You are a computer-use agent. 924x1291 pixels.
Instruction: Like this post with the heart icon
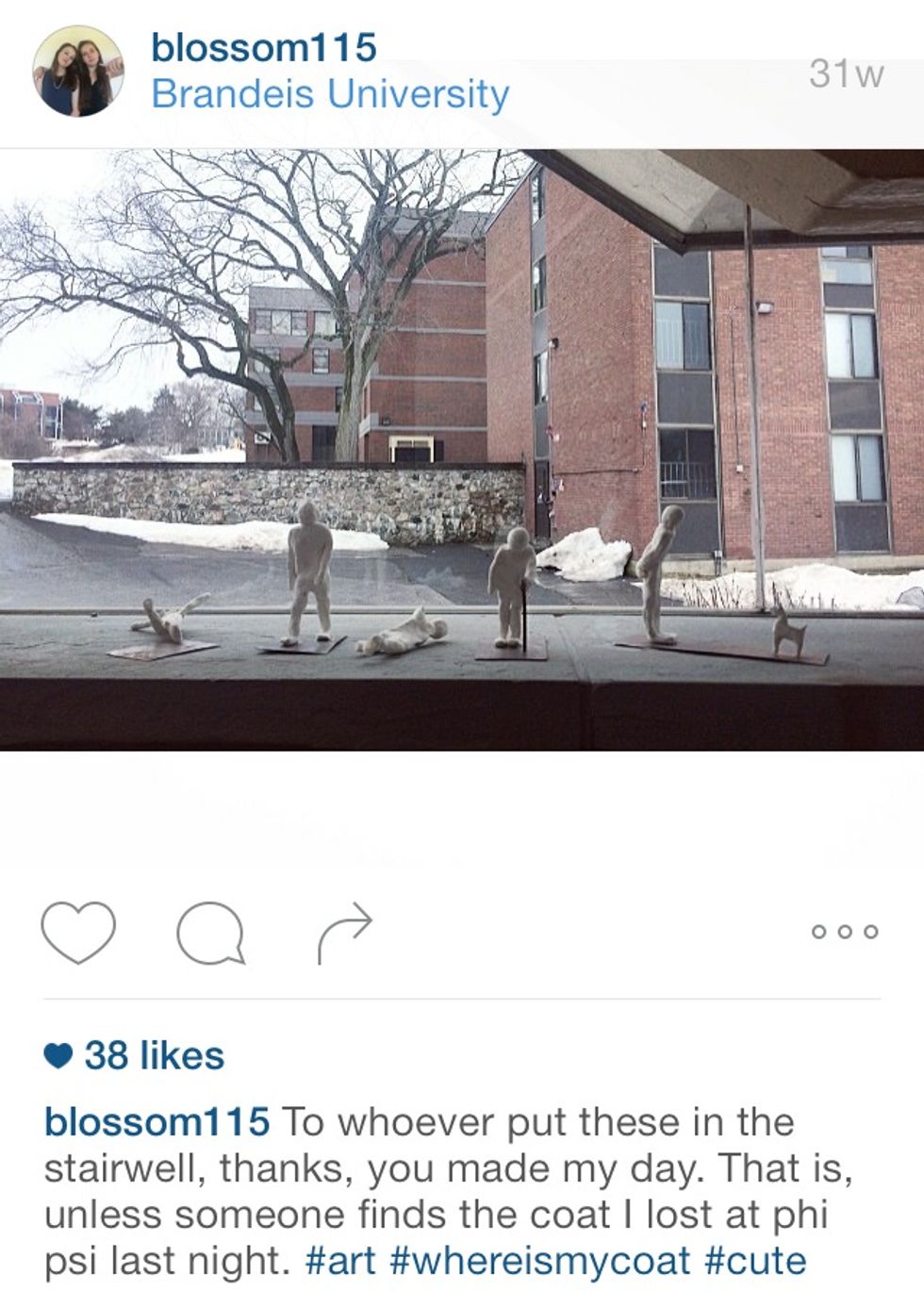[x=78, y=932]
